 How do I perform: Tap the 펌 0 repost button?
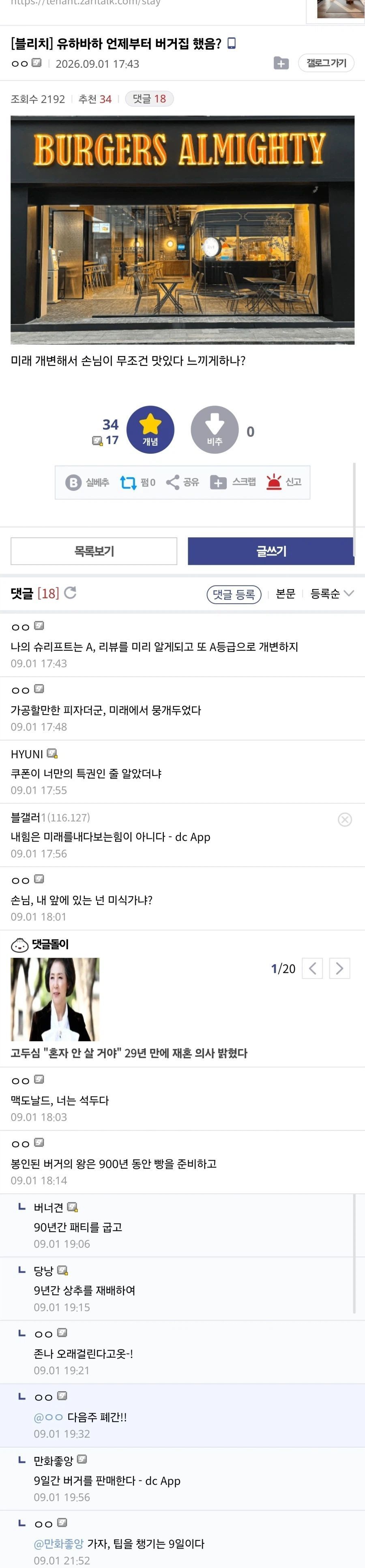tap(137, 482)
